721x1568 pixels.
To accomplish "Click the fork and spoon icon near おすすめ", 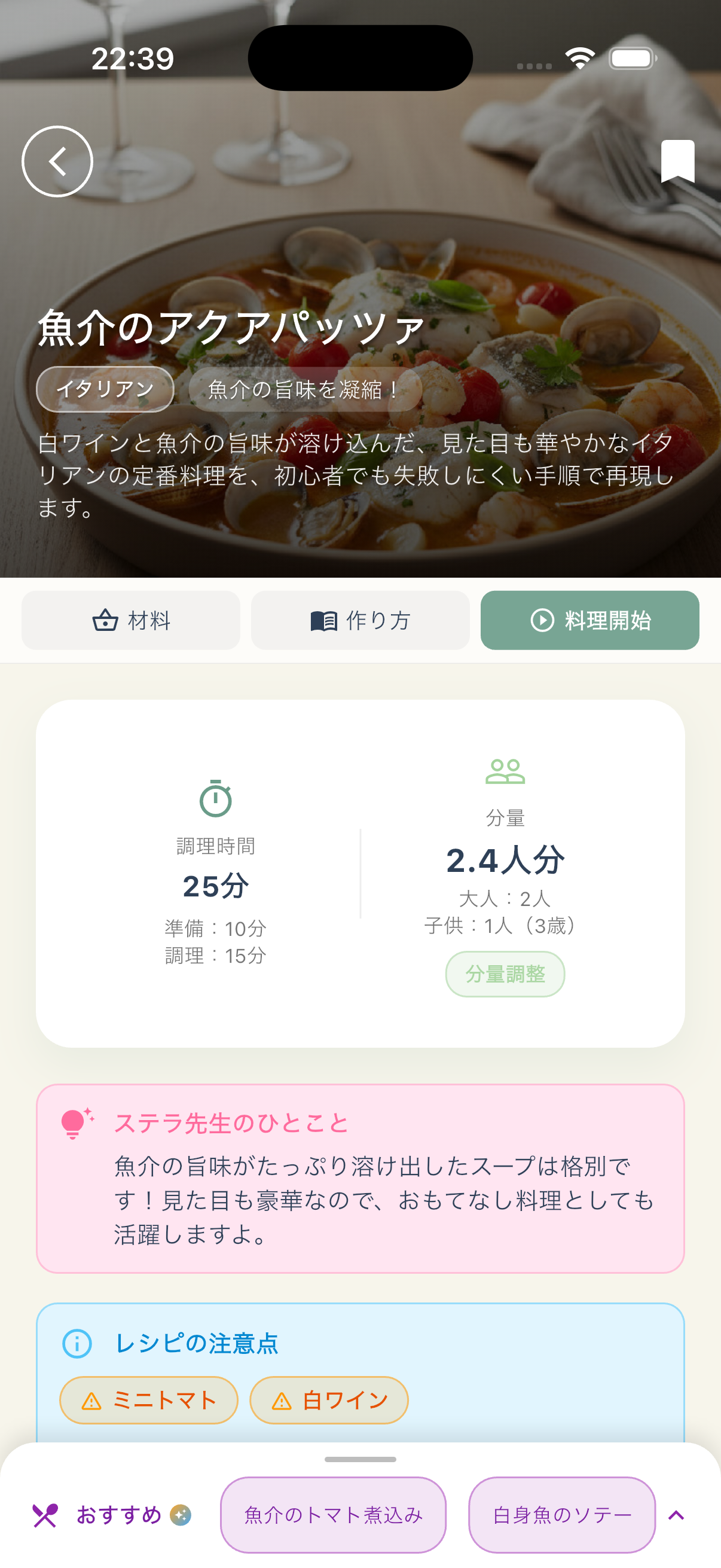I will [x=45, y=1516].
